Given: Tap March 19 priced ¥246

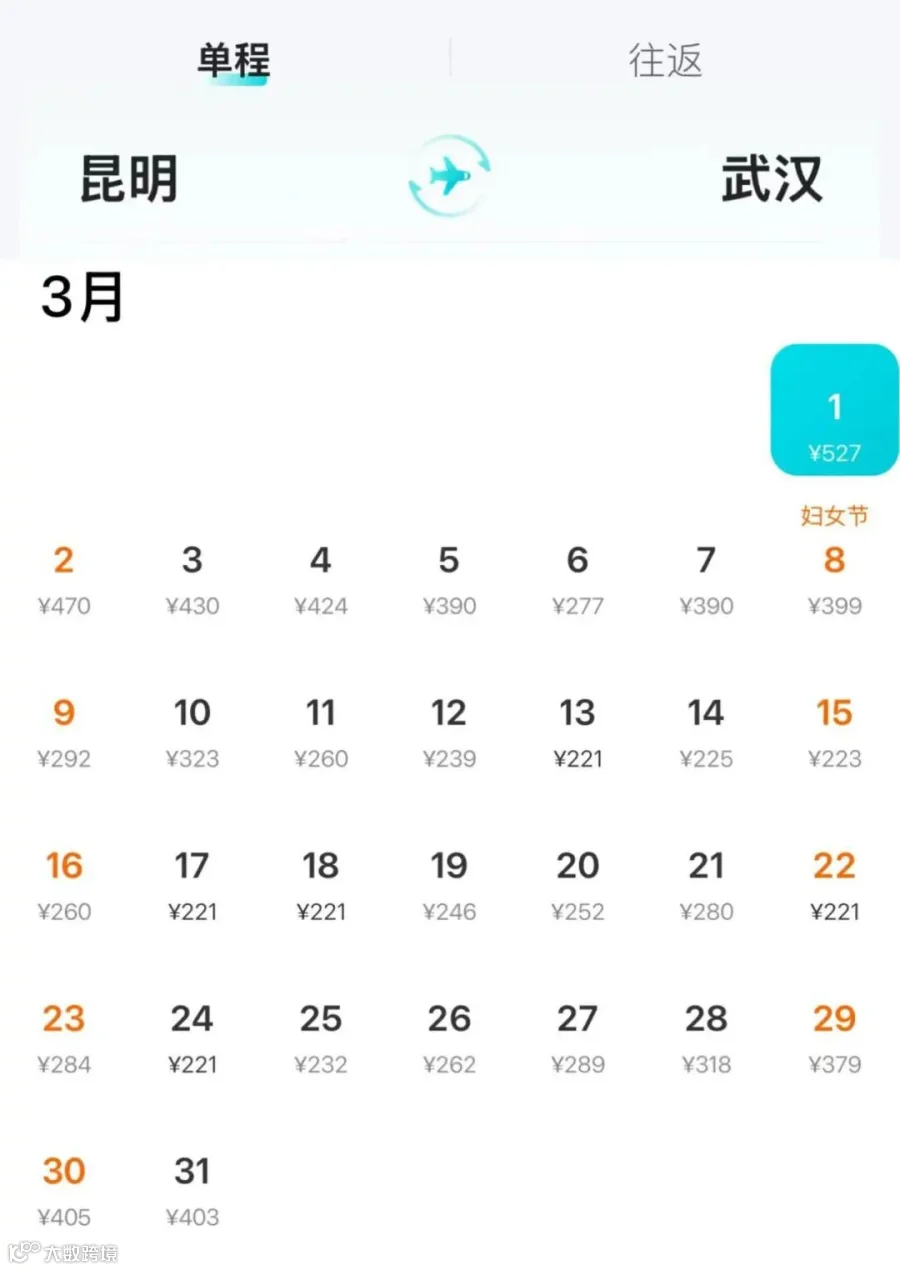Looking at the screenshot, I should tap(449, 886).
